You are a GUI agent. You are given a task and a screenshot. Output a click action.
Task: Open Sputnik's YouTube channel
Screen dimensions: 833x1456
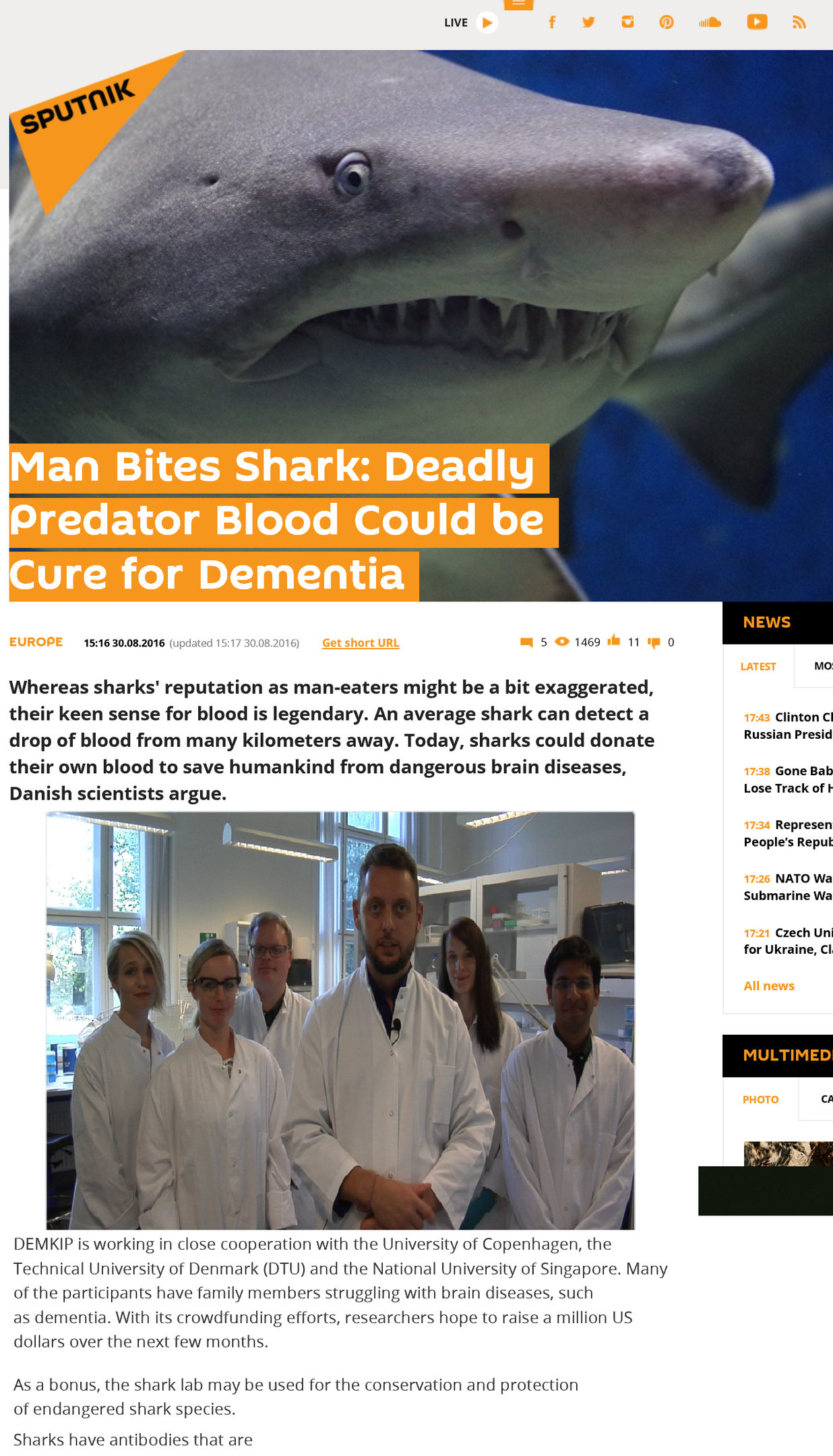[x=757, y=23]
